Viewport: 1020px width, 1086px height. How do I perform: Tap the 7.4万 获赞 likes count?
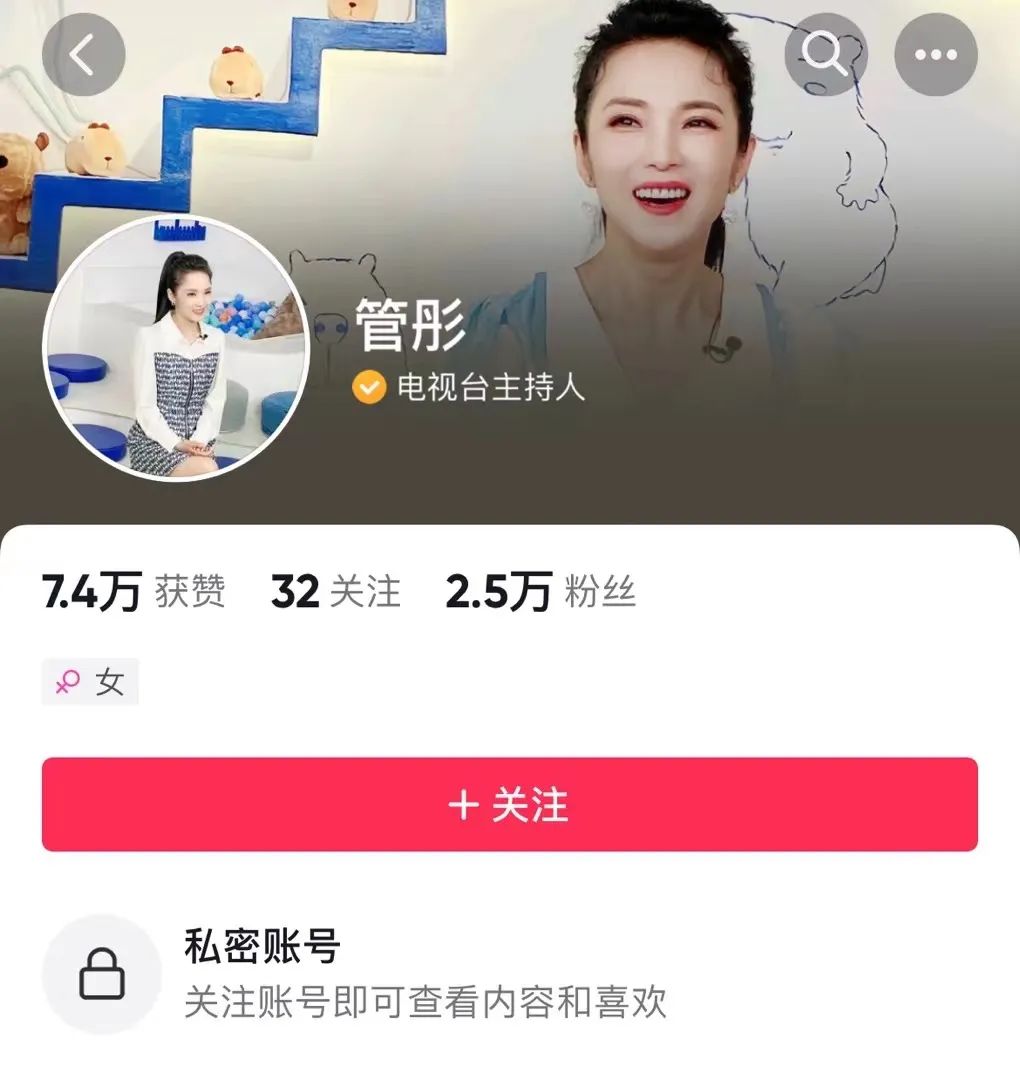pyautogui.click(x=133, y=592)
